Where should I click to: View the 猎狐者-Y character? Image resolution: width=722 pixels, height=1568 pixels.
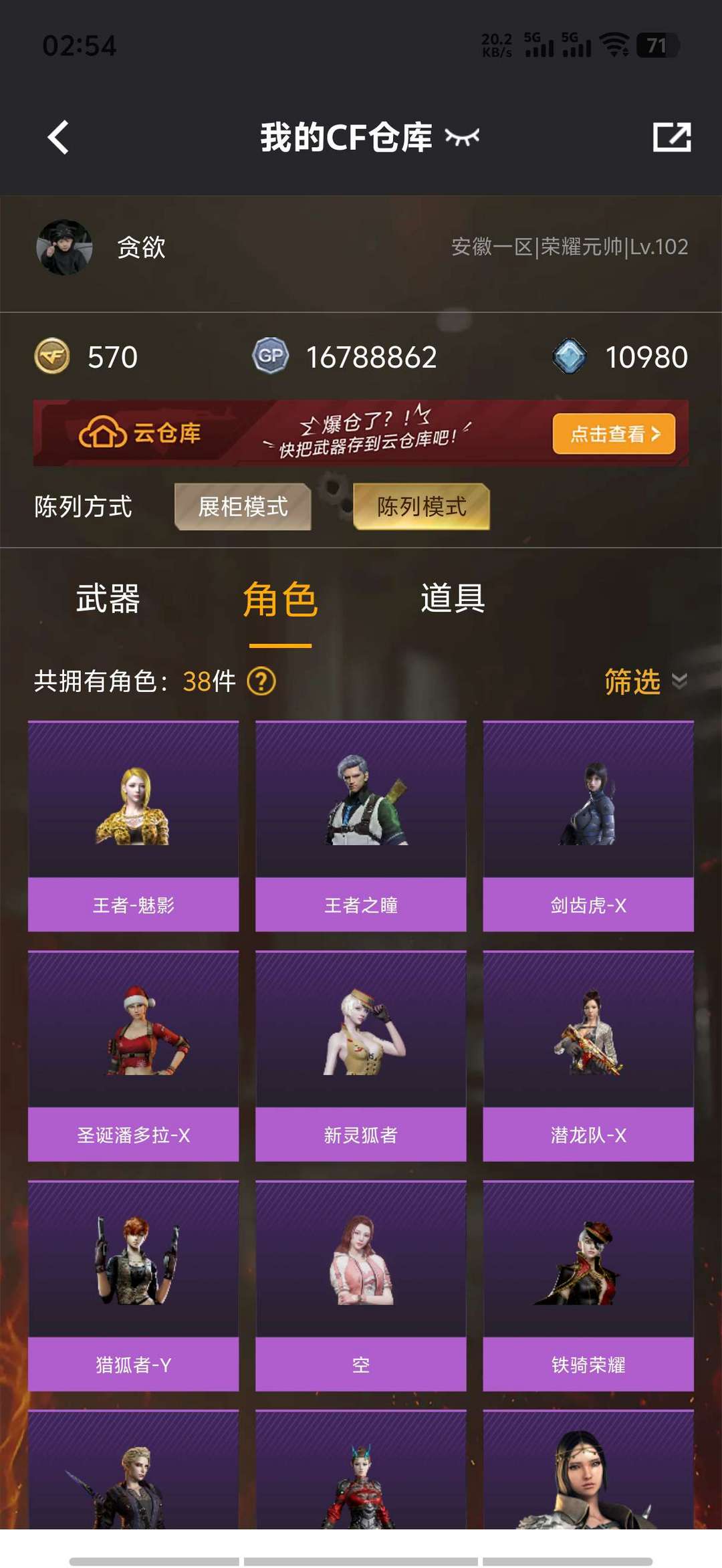[x=133, y=1285]
